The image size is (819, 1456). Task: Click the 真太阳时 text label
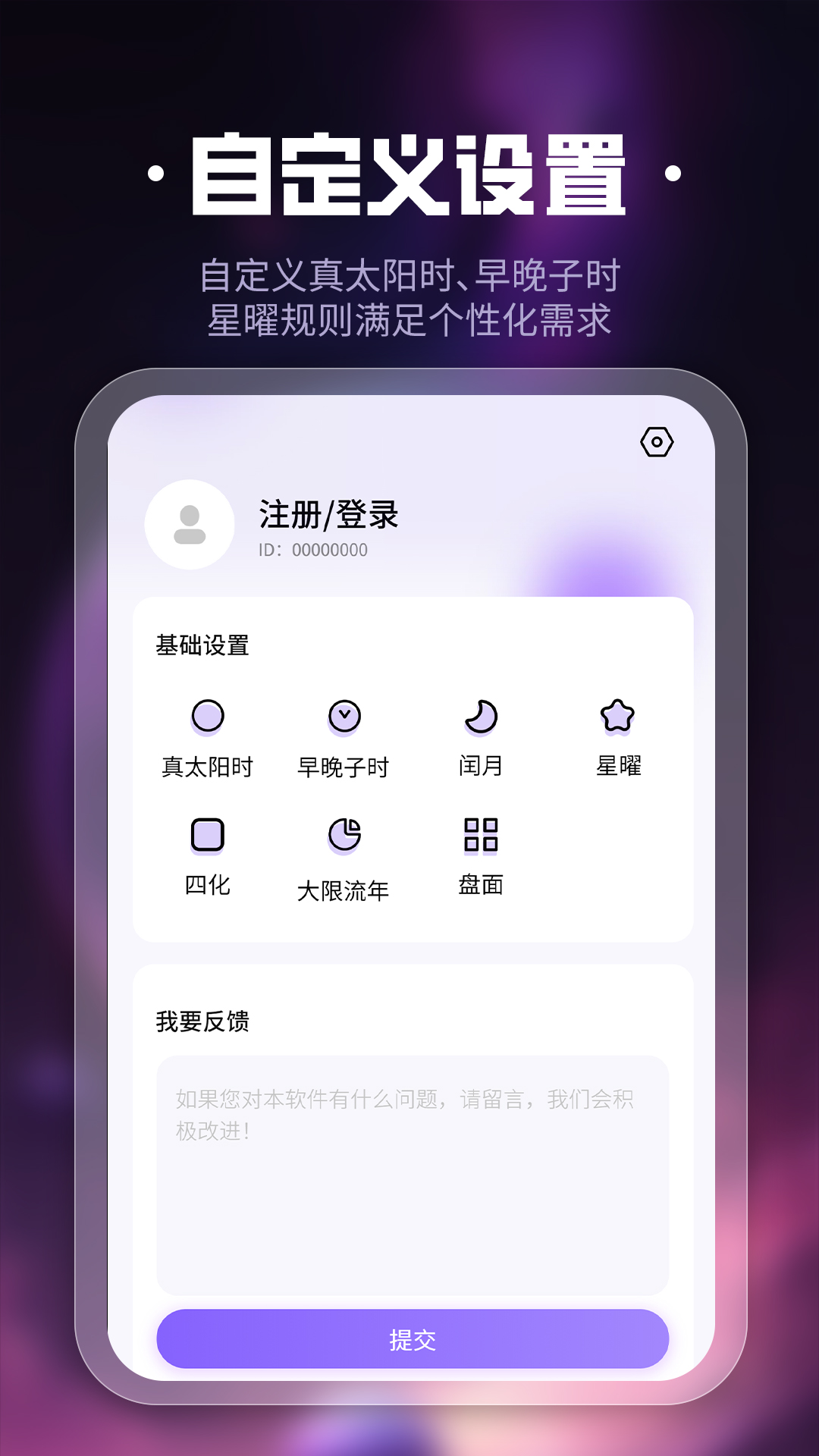tap(206, 767)
